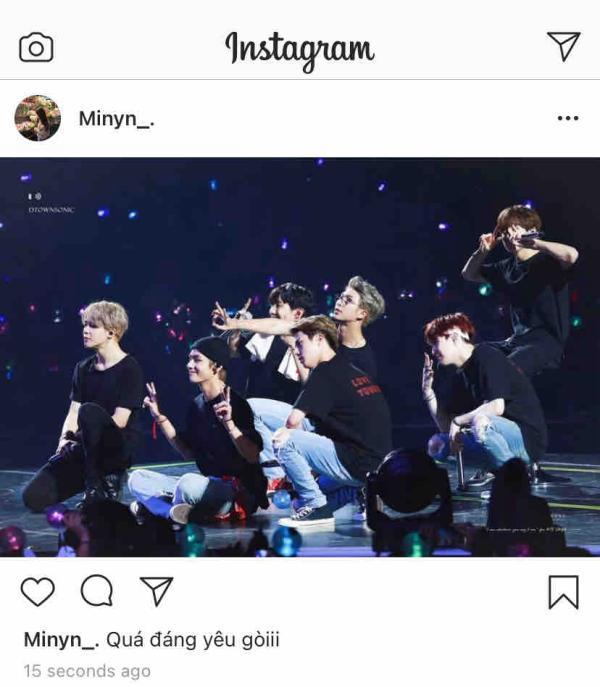
Task: Tap the Minyn_. username in the caption
Action: point(60,639)
